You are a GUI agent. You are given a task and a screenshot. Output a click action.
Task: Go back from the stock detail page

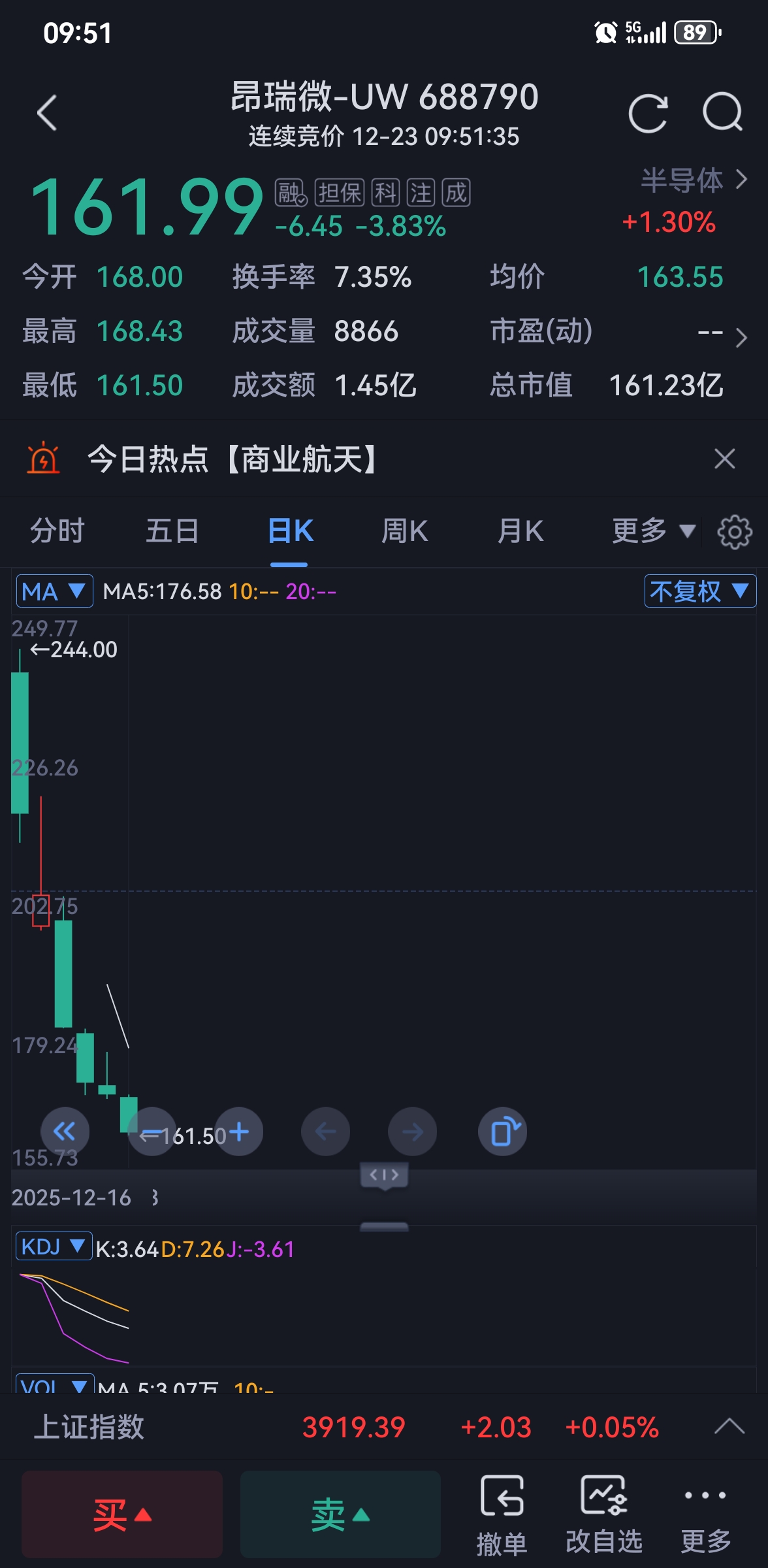click(x=47, y=113)
